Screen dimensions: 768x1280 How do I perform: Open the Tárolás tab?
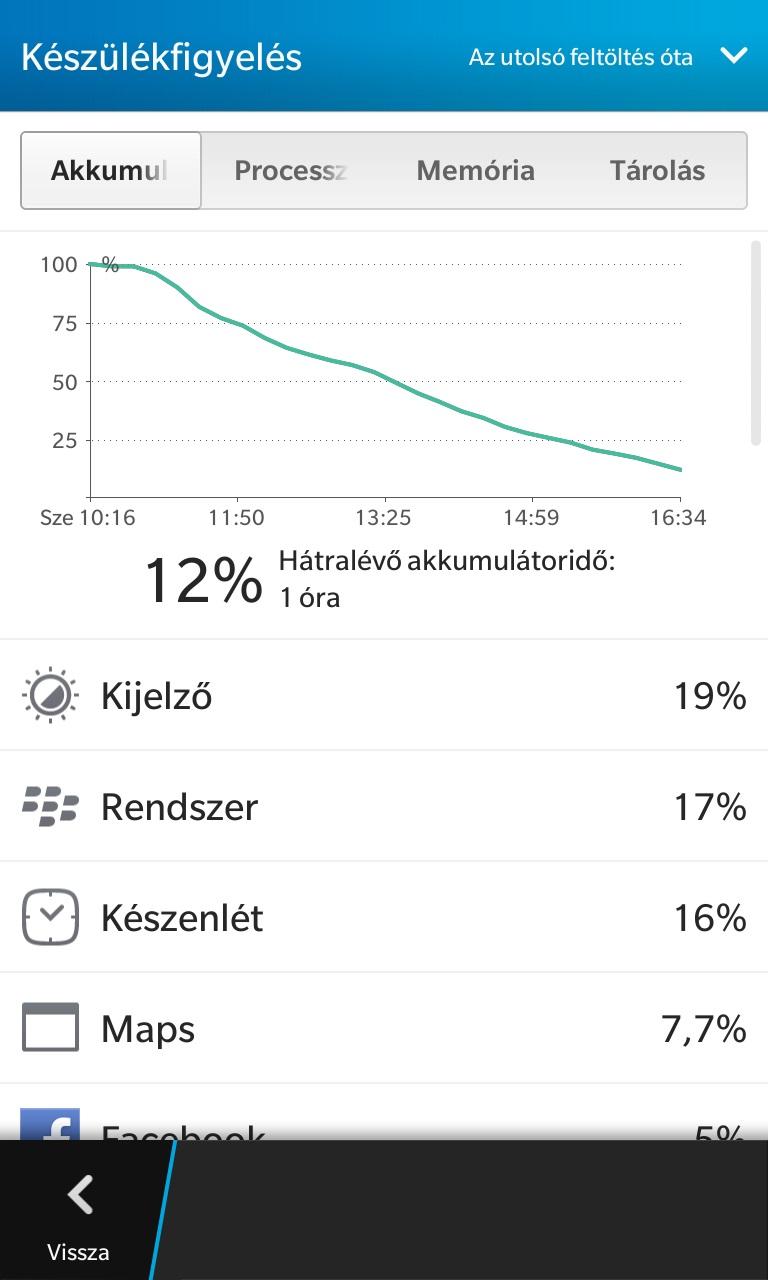pos(657,171)
